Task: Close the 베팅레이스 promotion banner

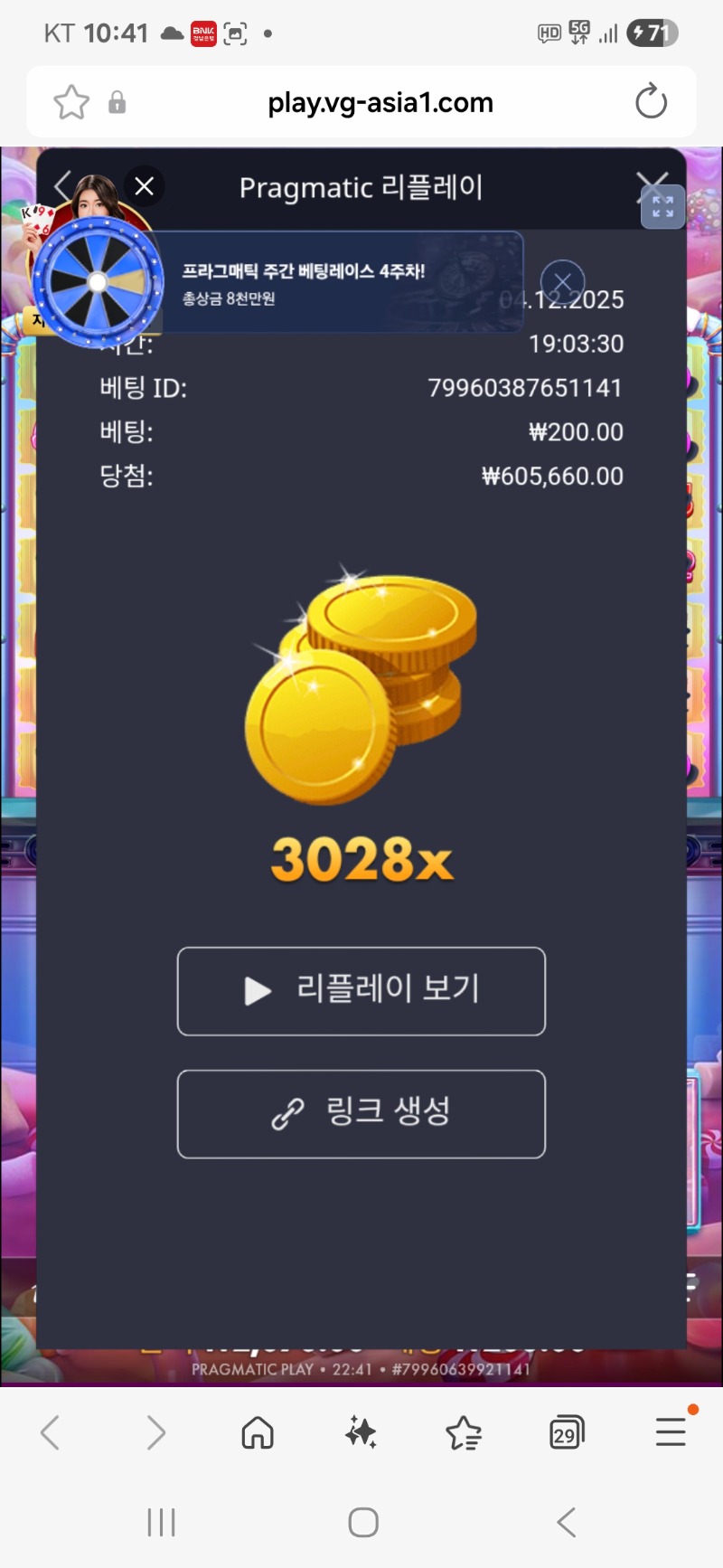Action: 562,282
